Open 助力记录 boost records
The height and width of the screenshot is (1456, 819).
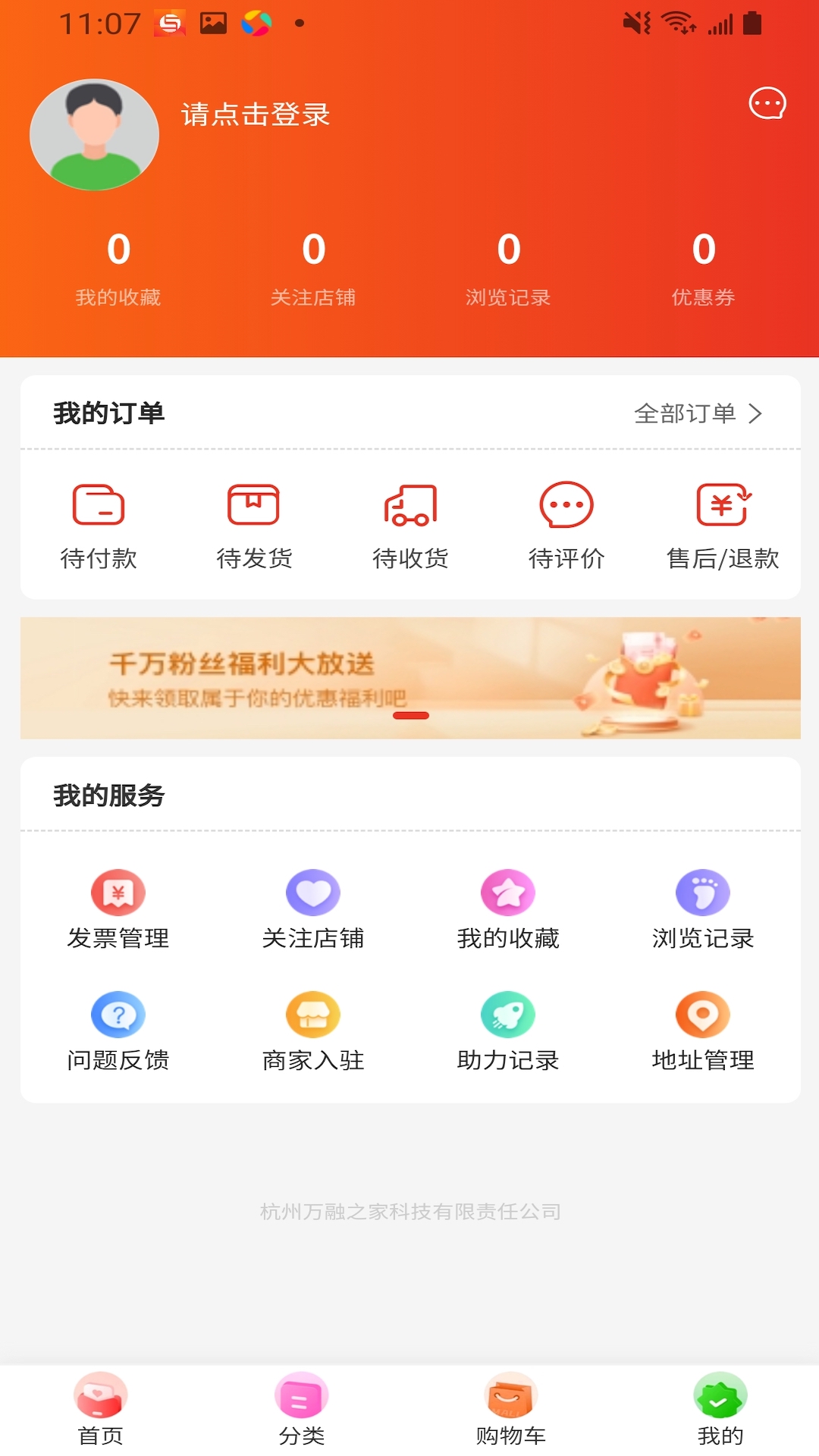[508, 1030]
